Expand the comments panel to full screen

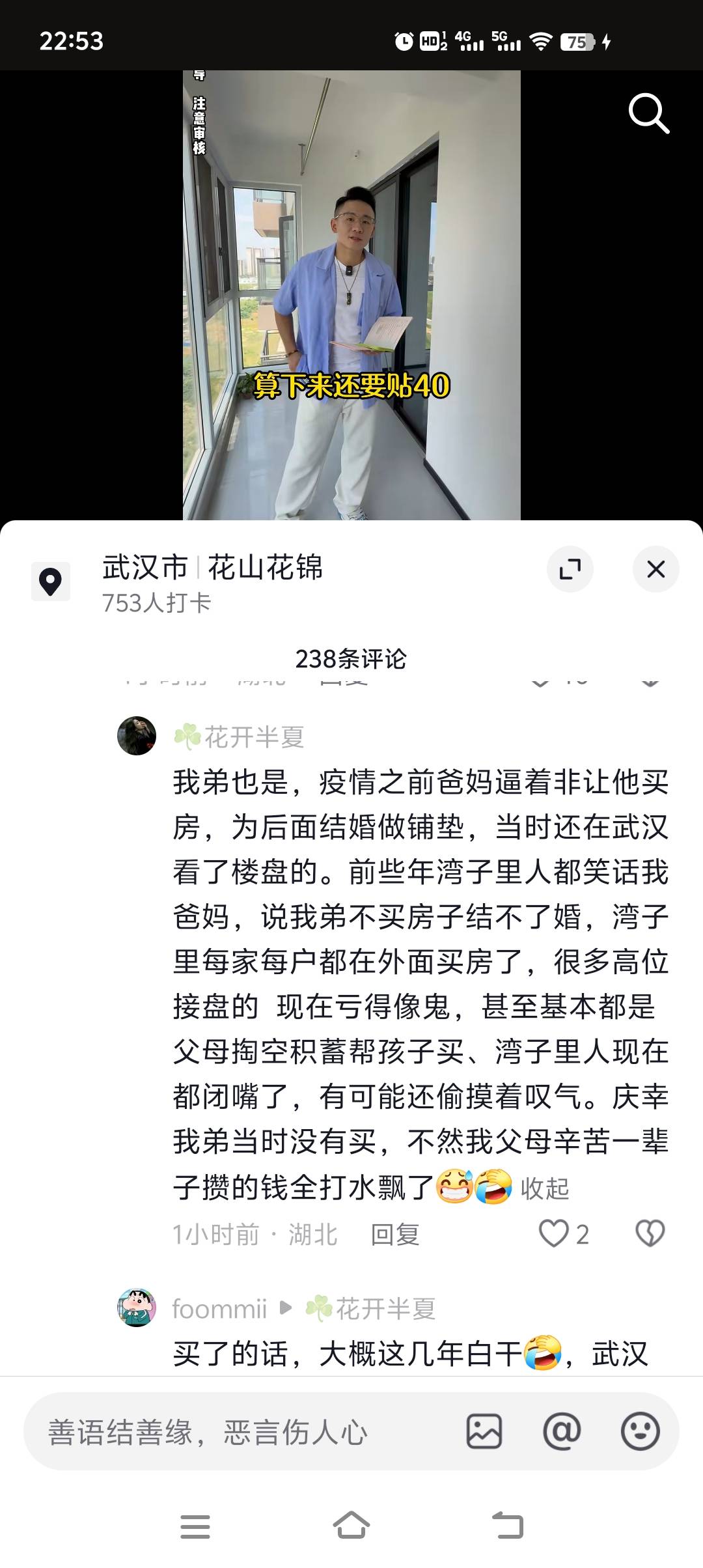(570, 569)
